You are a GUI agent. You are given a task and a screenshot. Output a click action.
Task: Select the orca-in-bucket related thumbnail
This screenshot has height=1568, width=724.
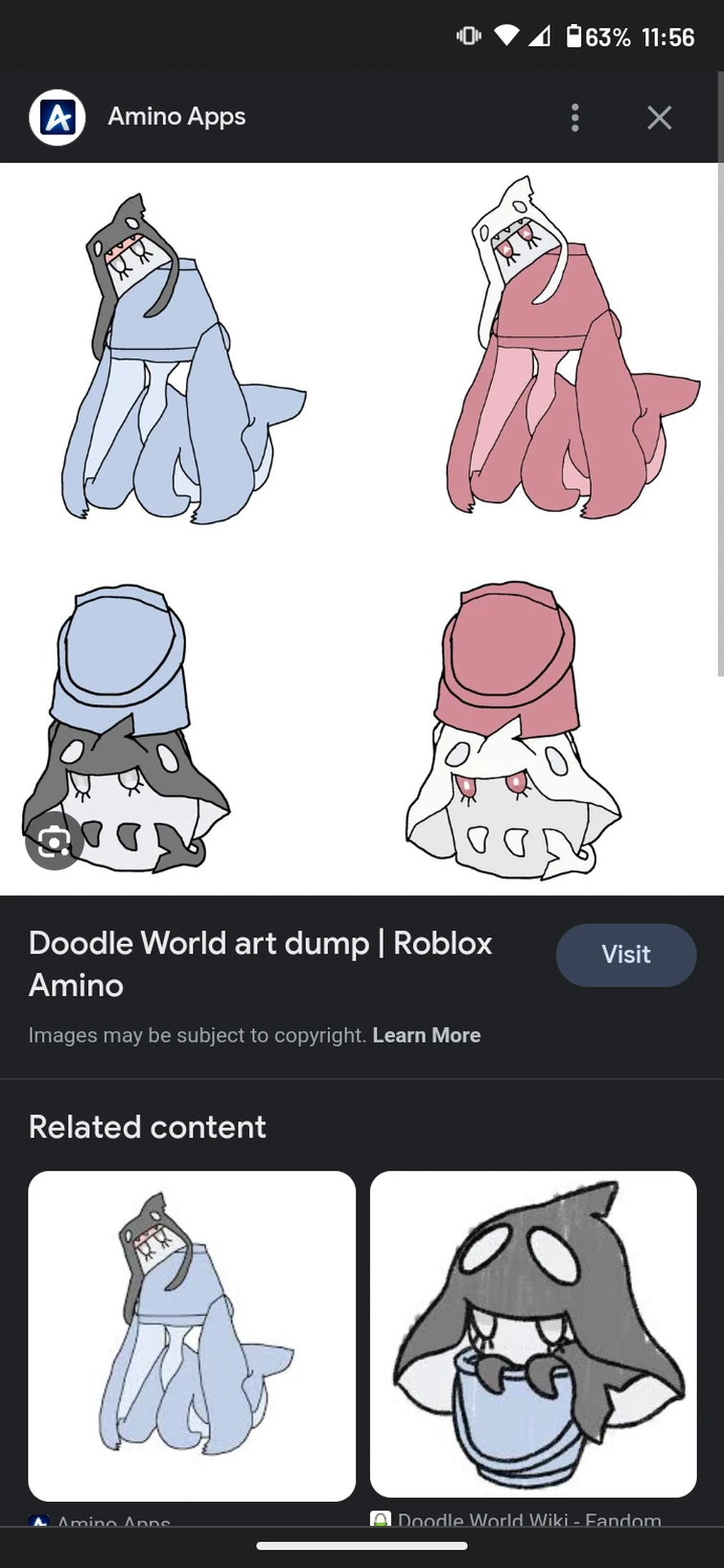point(533,1334)
